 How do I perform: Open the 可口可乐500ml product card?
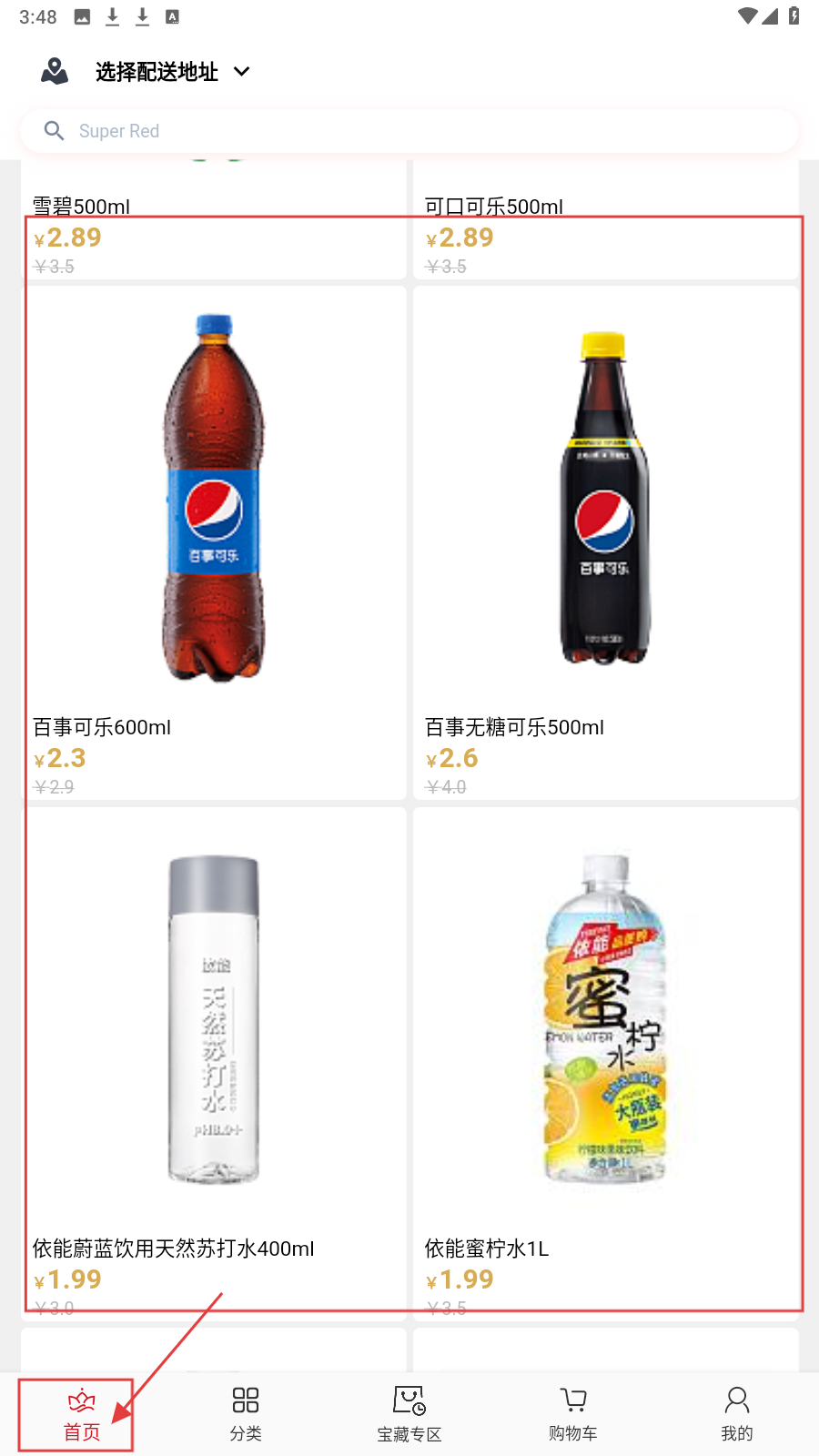(x=605, y=223)
